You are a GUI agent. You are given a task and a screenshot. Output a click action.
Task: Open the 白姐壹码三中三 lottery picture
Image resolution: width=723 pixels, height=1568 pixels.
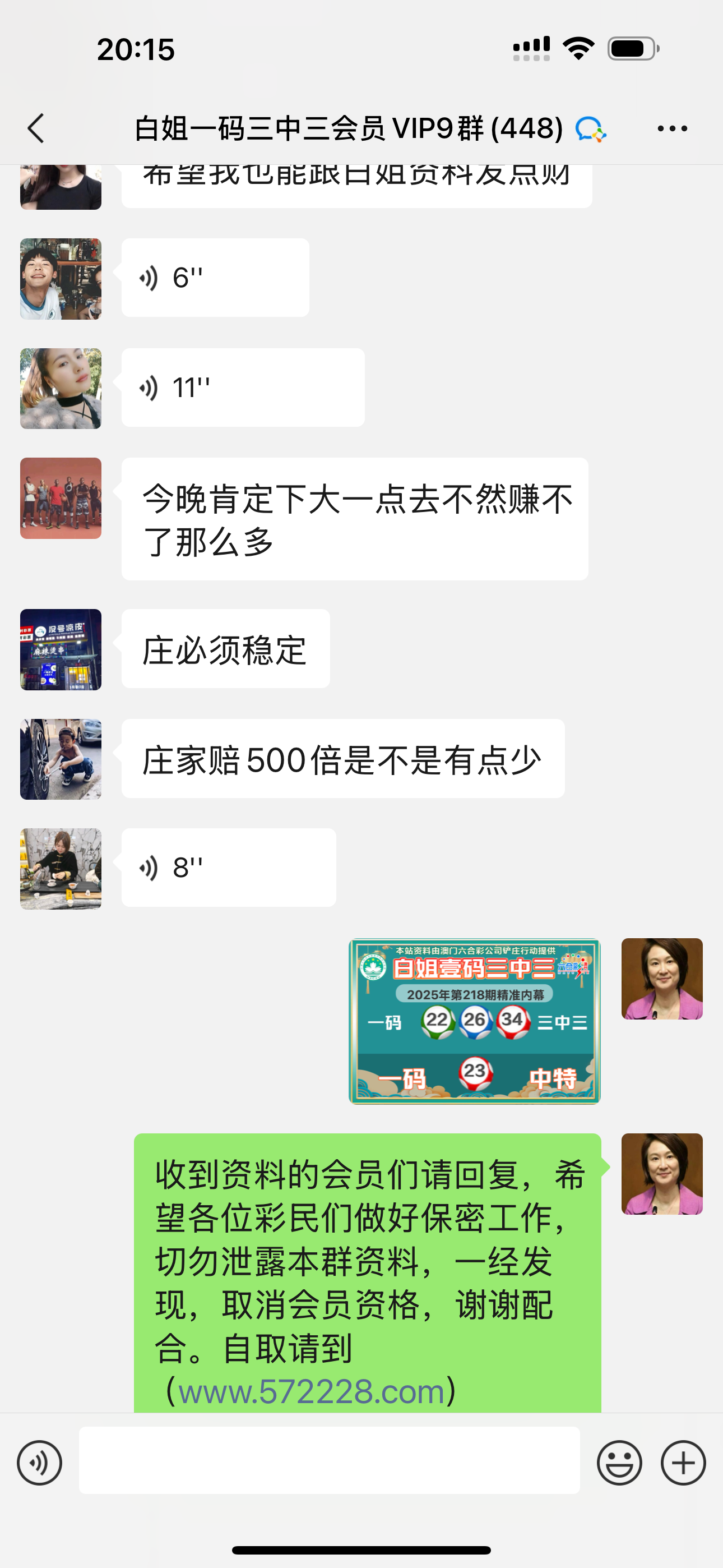pyautogui.click(x=474, y=1021)
